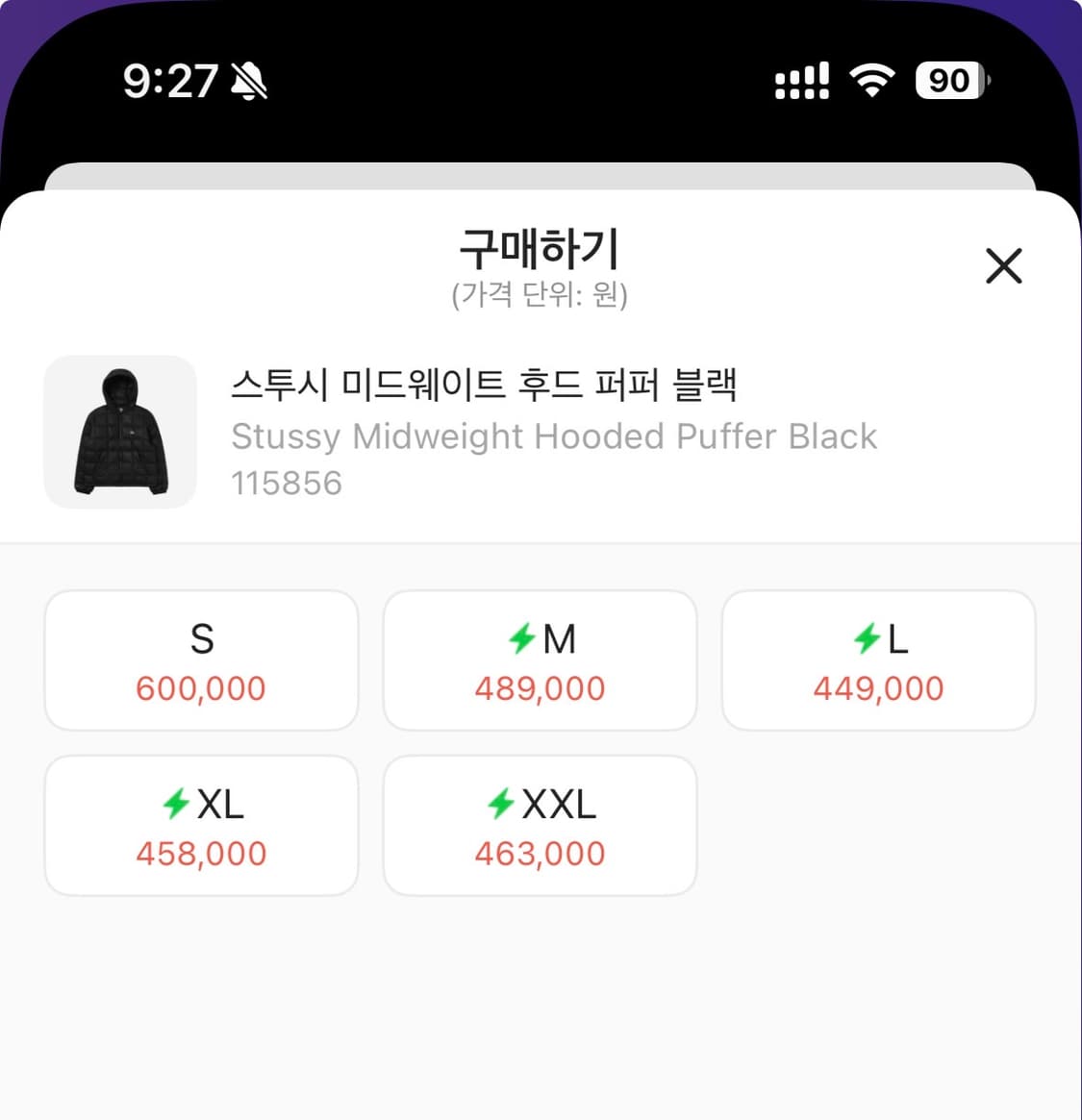The width and height of the screenshot is (1082, 1120).
Task: Tap the lightning icon on size XXL
Action: pos(500,804)
